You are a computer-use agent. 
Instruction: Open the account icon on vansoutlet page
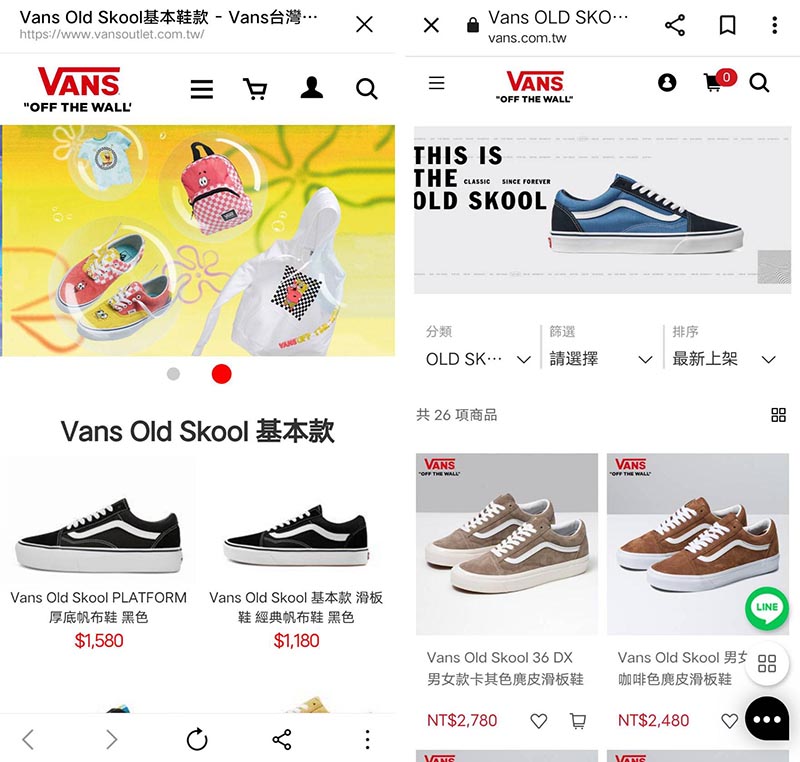point(312,89)
